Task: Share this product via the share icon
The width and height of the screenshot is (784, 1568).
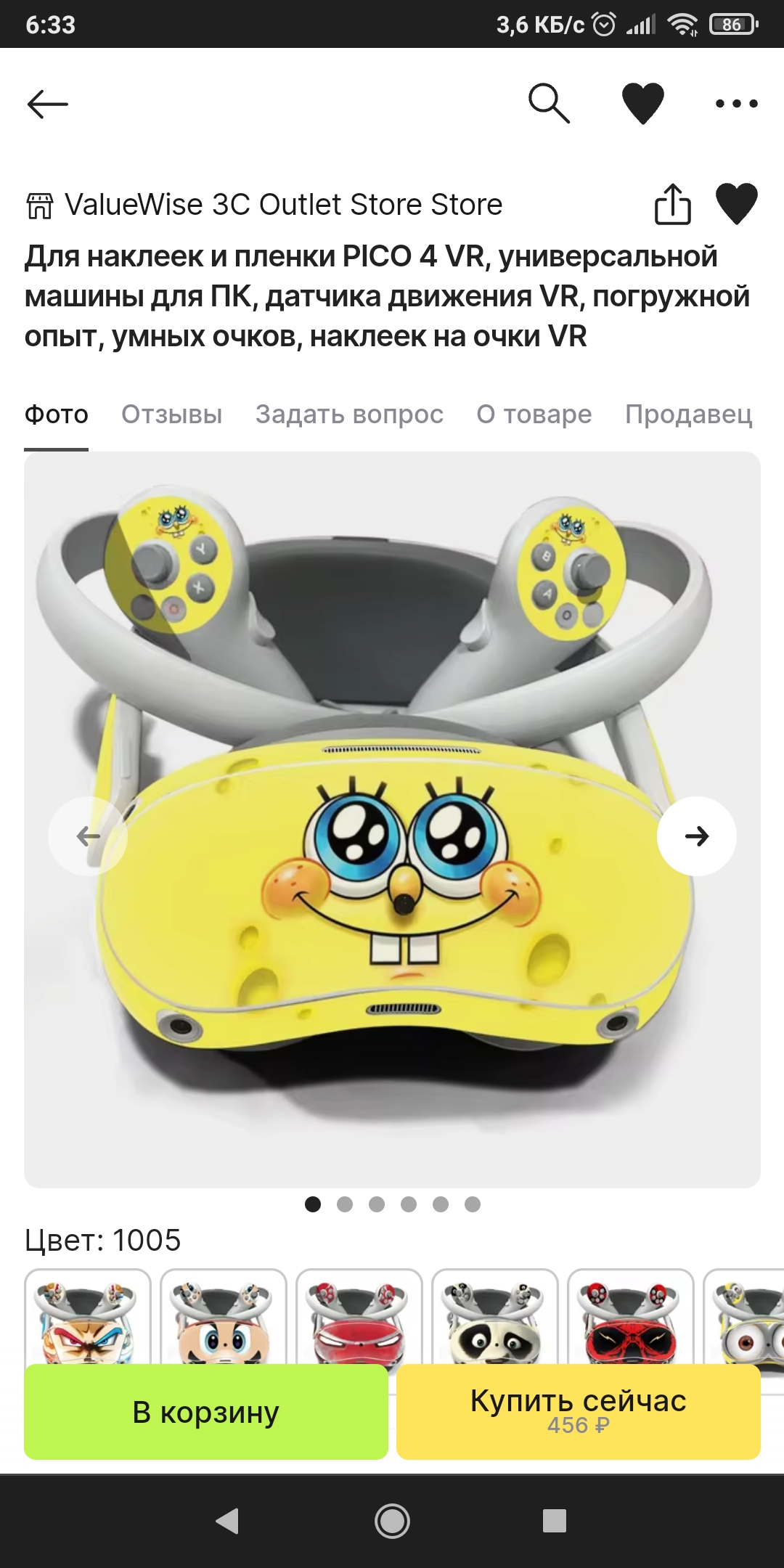Action: [672, 204]
